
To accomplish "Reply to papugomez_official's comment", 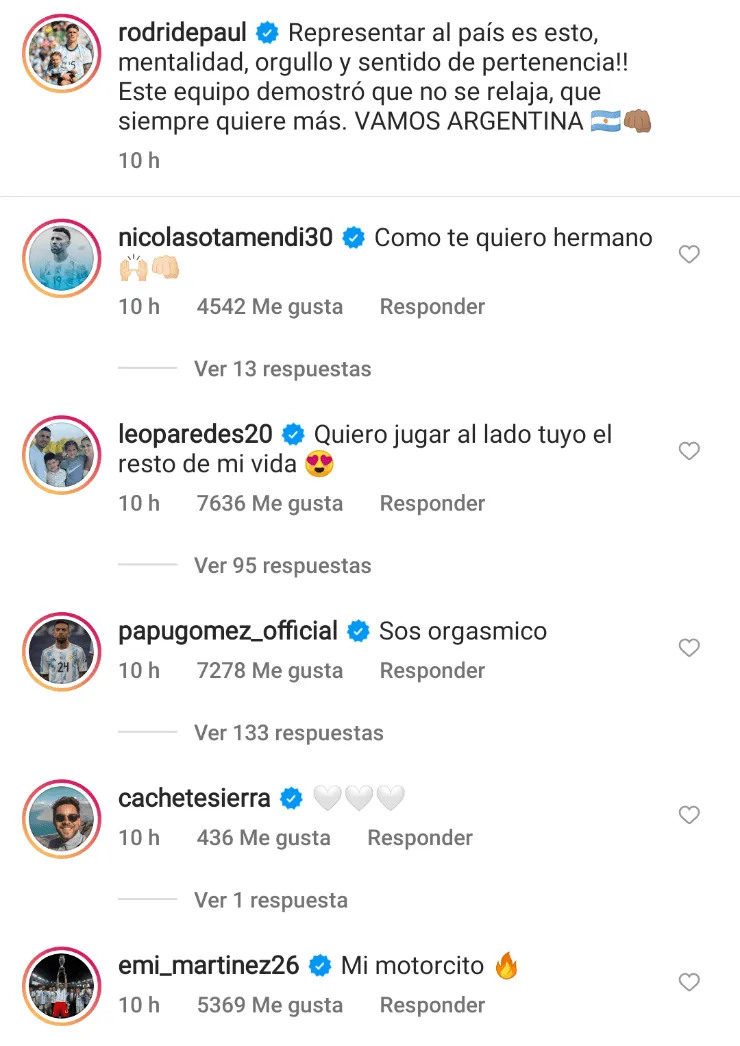I will pyautogui.click(x=432, y=671).
